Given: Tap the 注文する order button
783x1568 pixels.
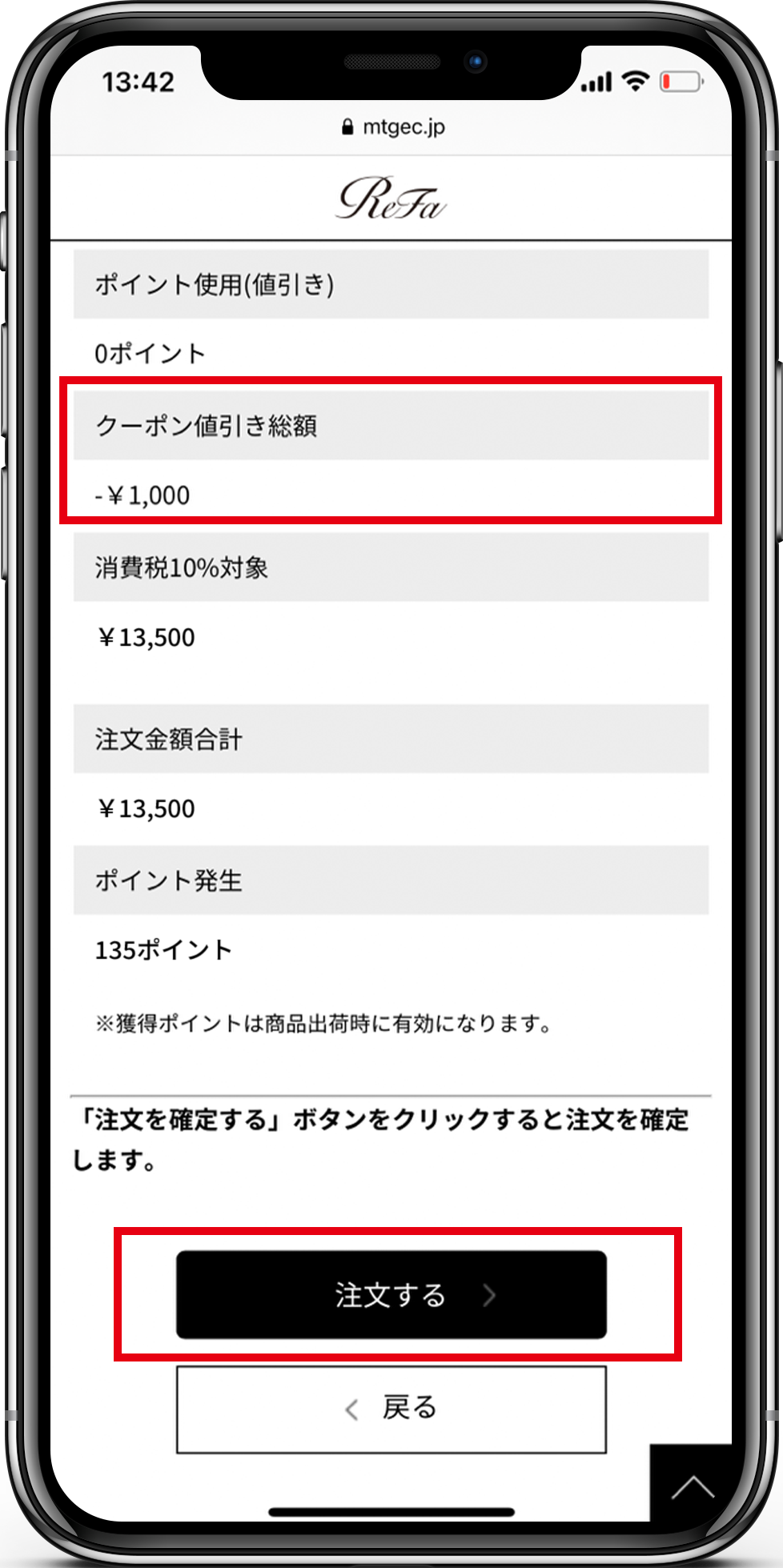Looking at the screenshot, I should 391,1294.
